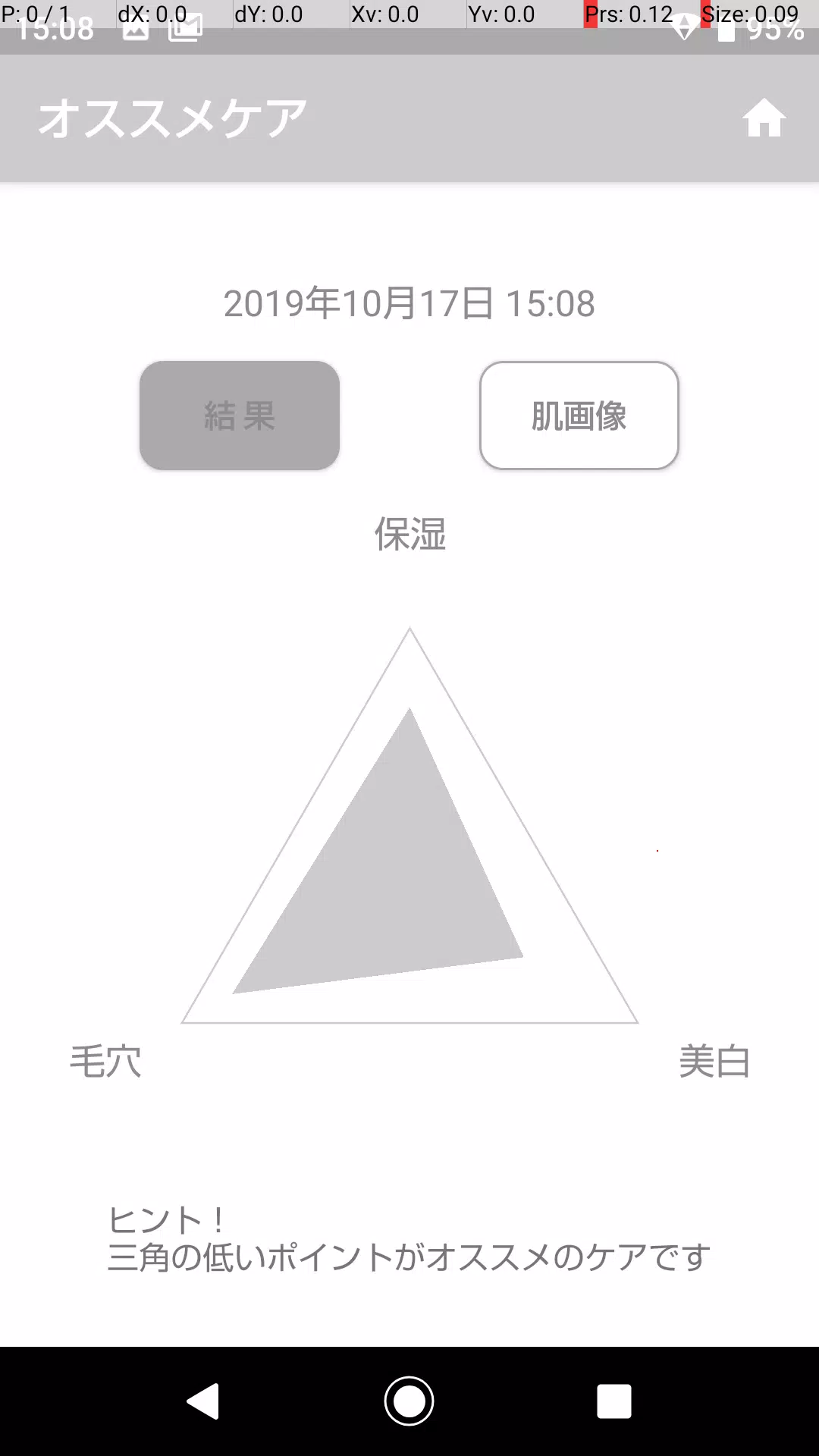Open recent apps with the square button
Screen dimensions: 819x1456
[x=616, y=1399]
